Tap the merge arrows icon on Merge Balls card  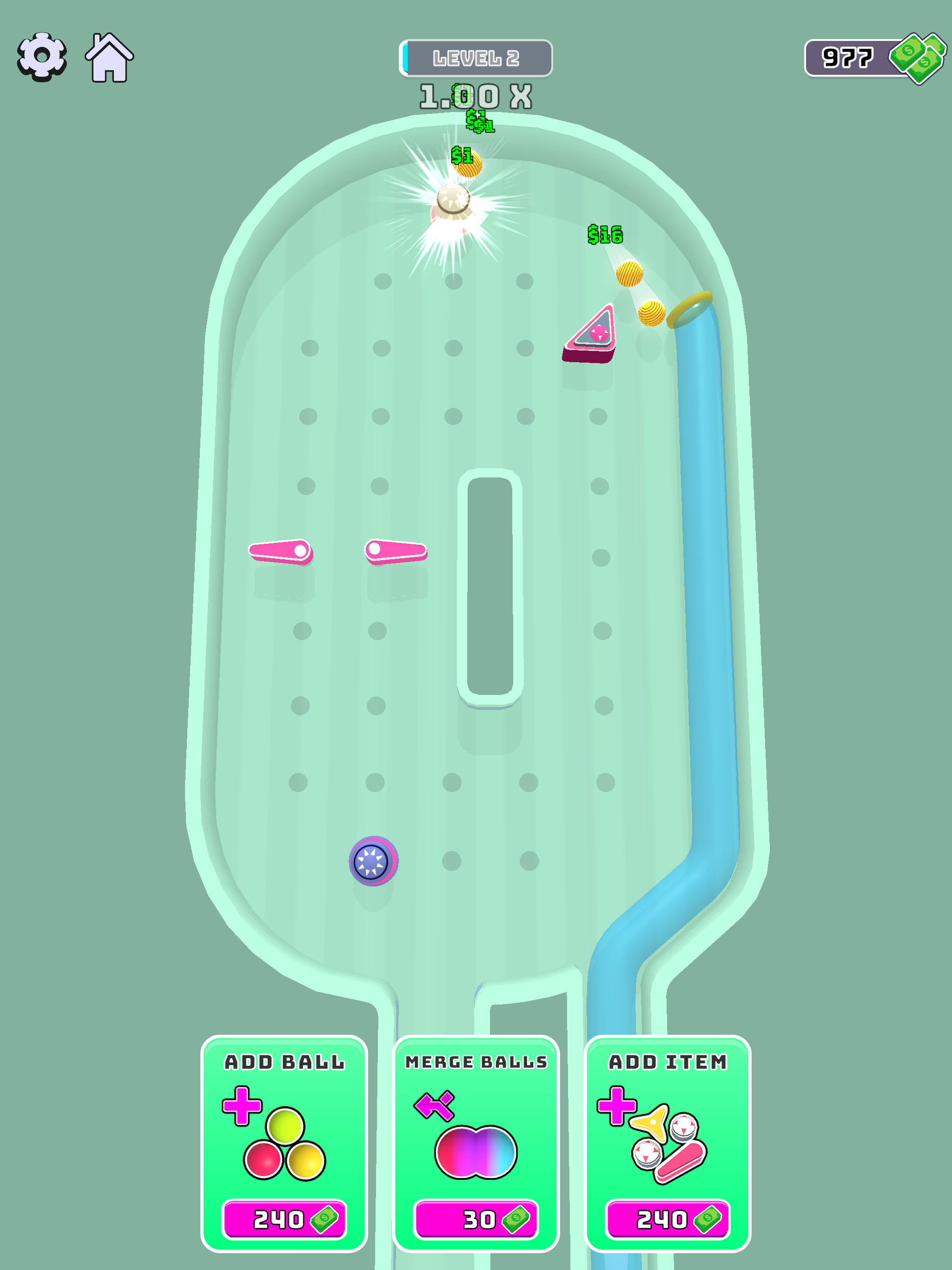click(434, 1105)
